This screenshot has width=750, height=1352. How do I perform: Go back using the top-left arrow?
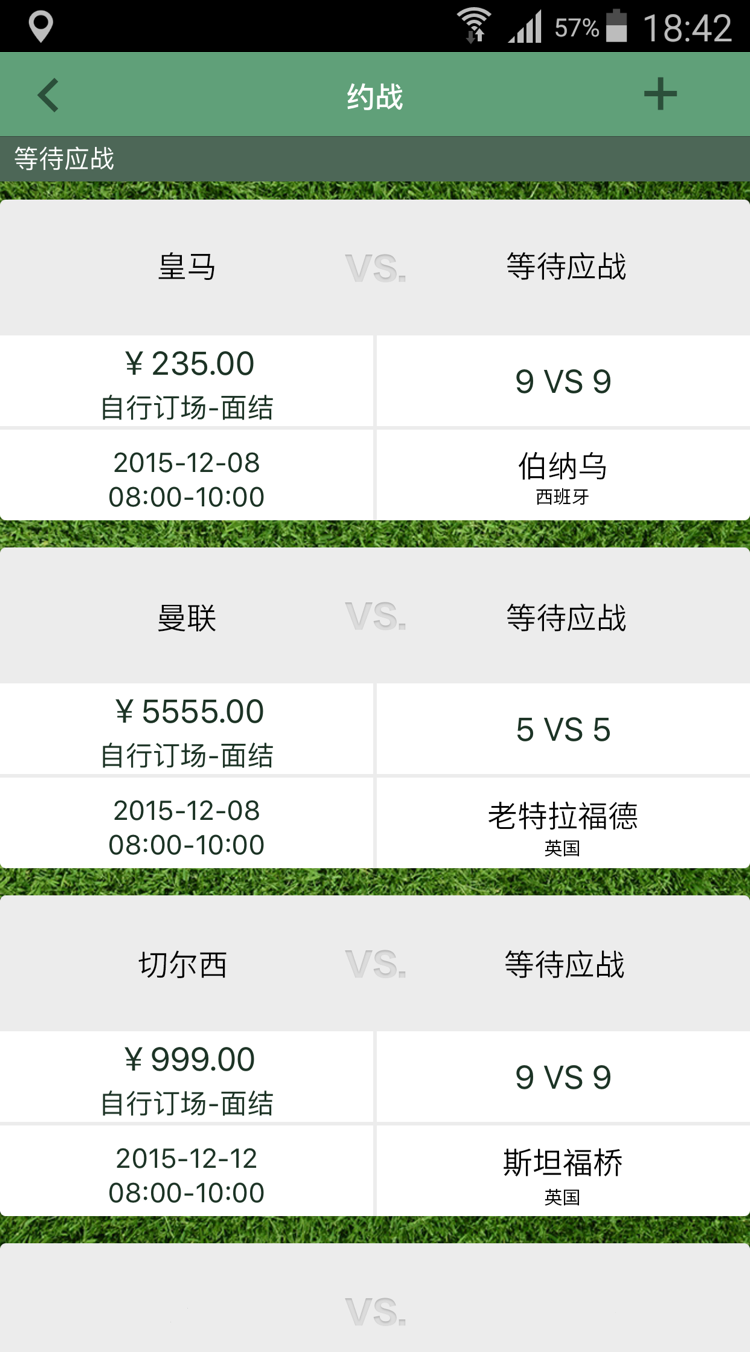pyautogui.click(x=47, y=95)
